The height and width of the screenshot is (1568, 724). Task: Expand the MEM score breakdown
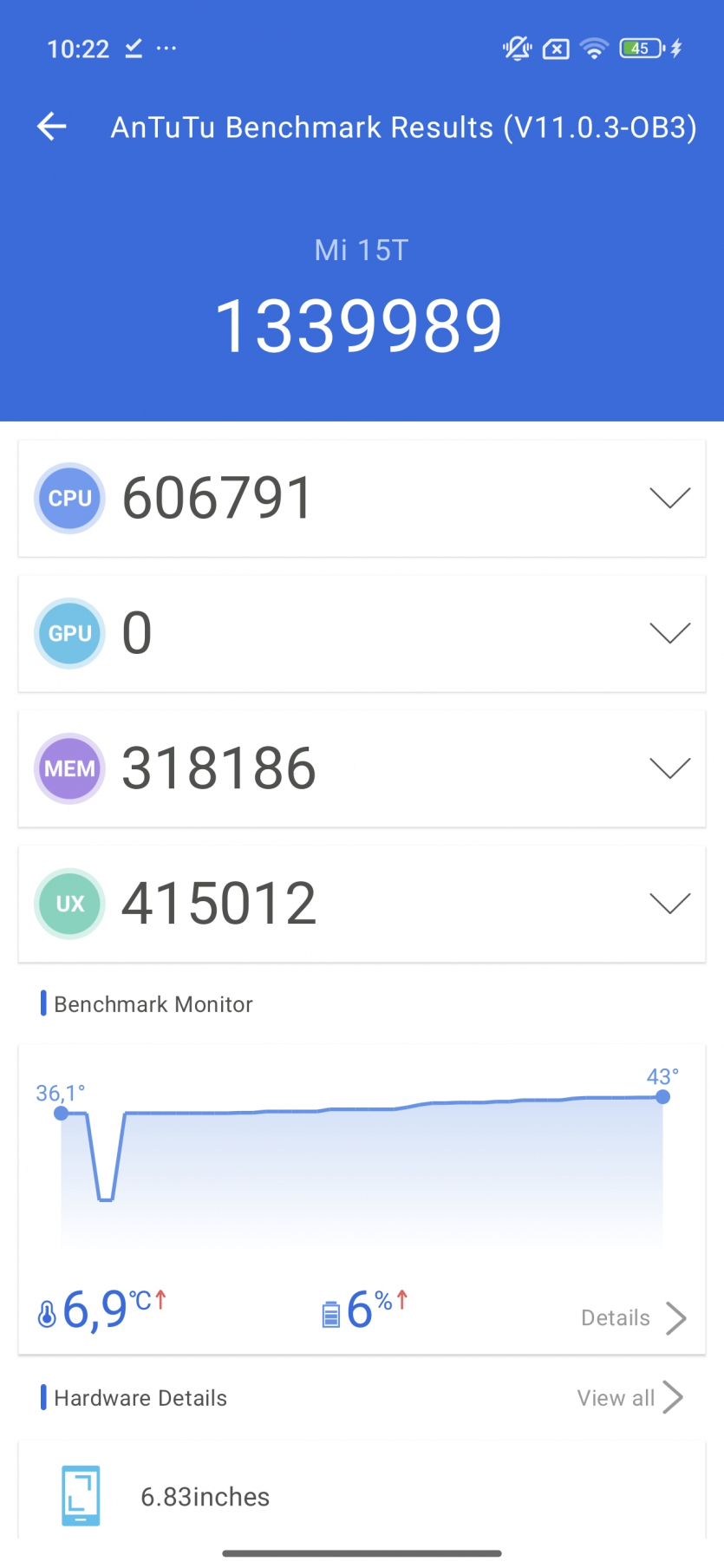click(669, 768)
